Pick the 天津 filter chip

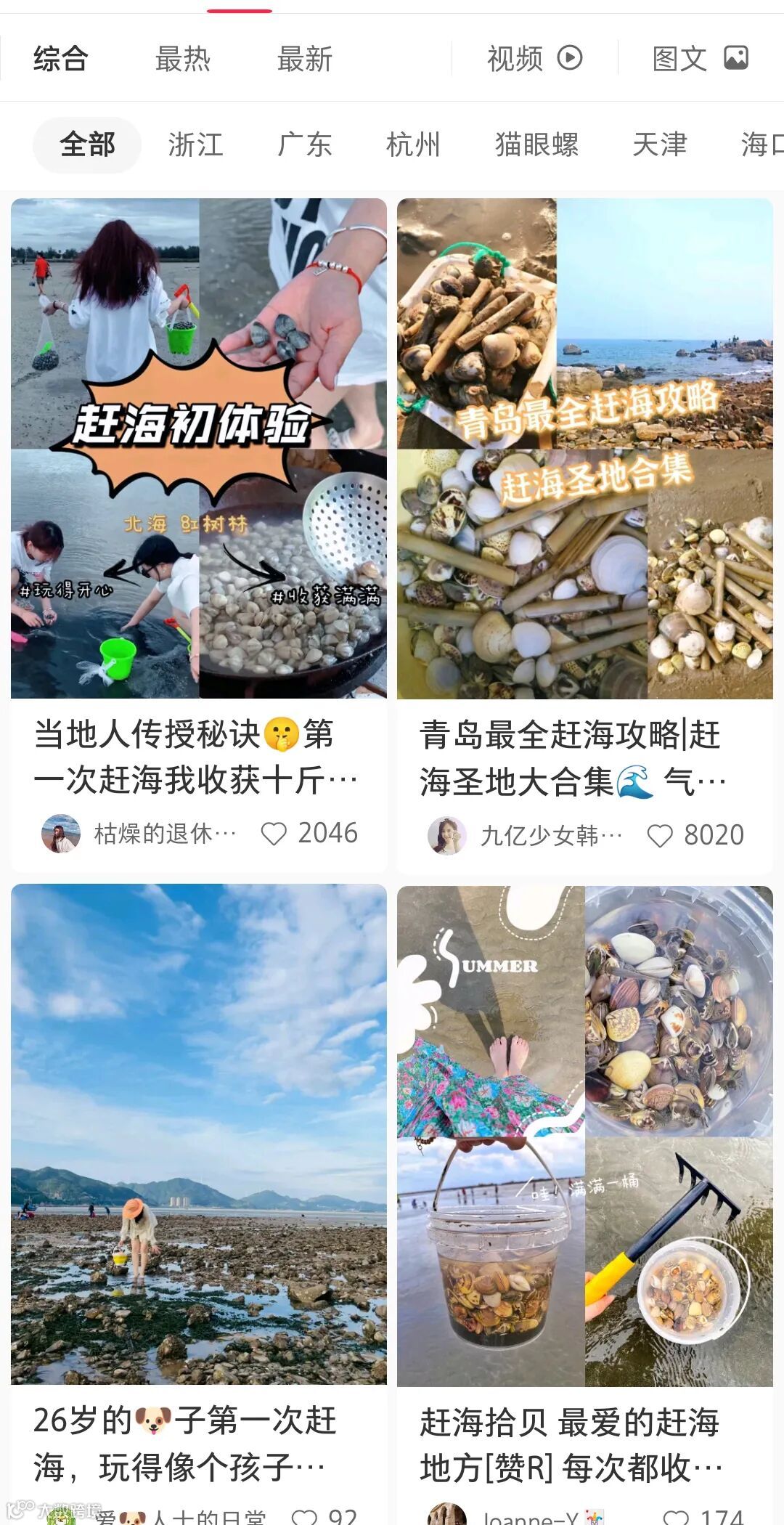click(x=659, y=145)
